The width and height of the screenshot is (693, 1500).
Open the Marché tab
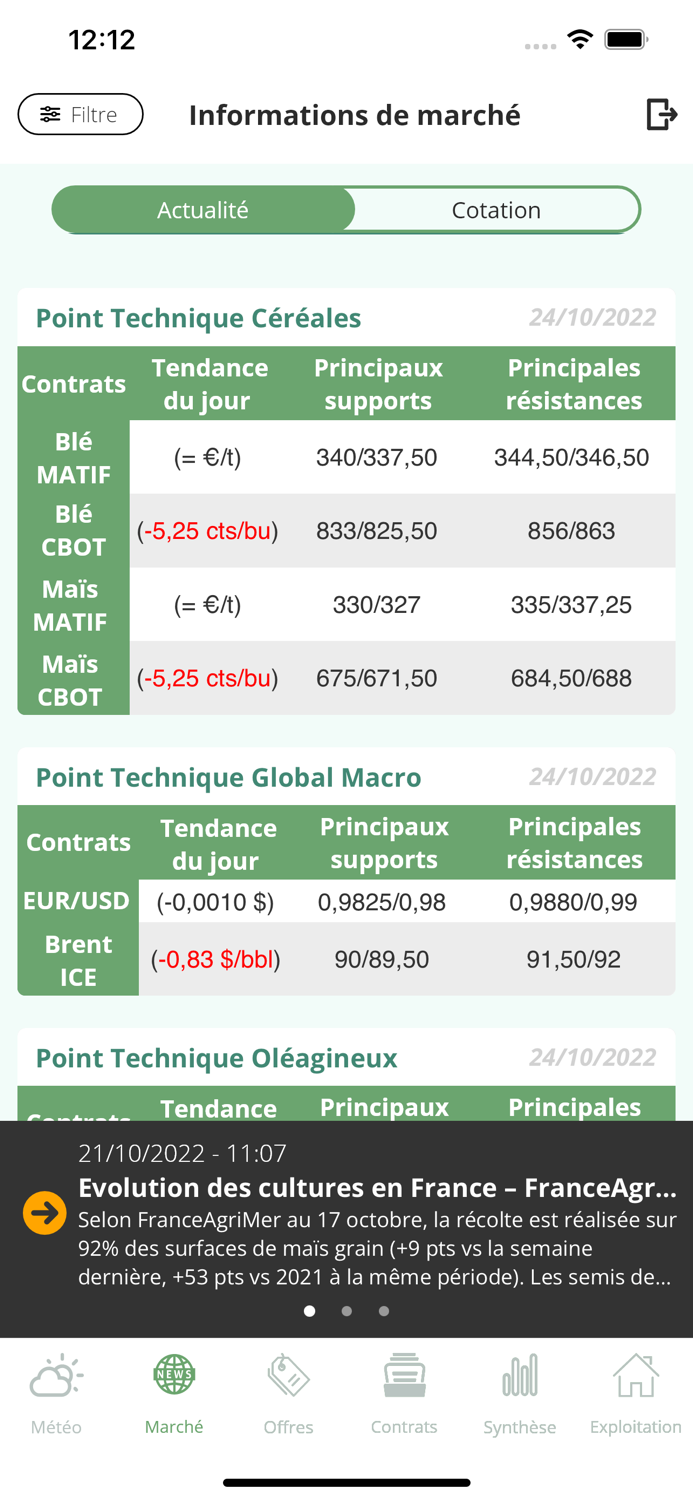pos(174,1394)
